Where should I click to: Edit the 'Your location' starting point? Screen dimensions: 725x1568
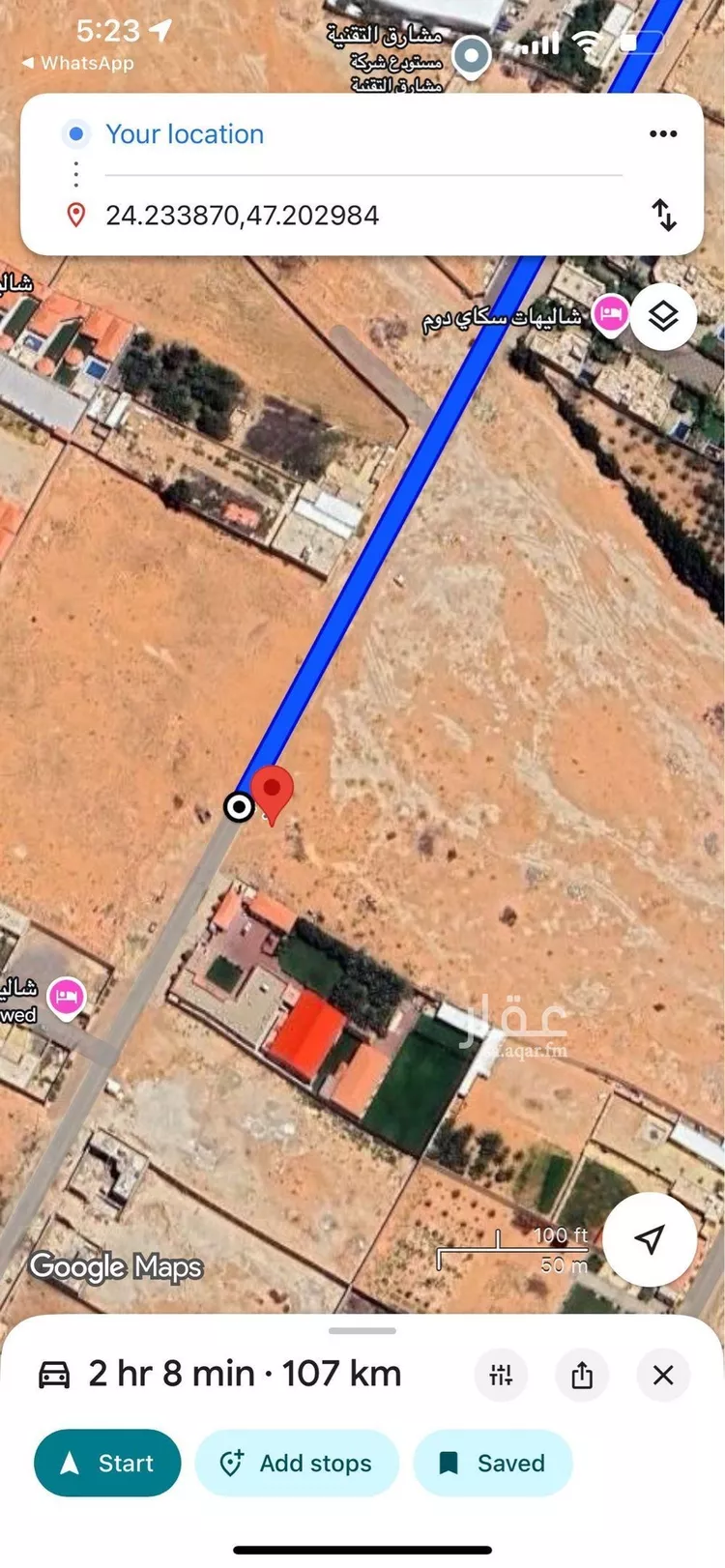pos(185,134)
